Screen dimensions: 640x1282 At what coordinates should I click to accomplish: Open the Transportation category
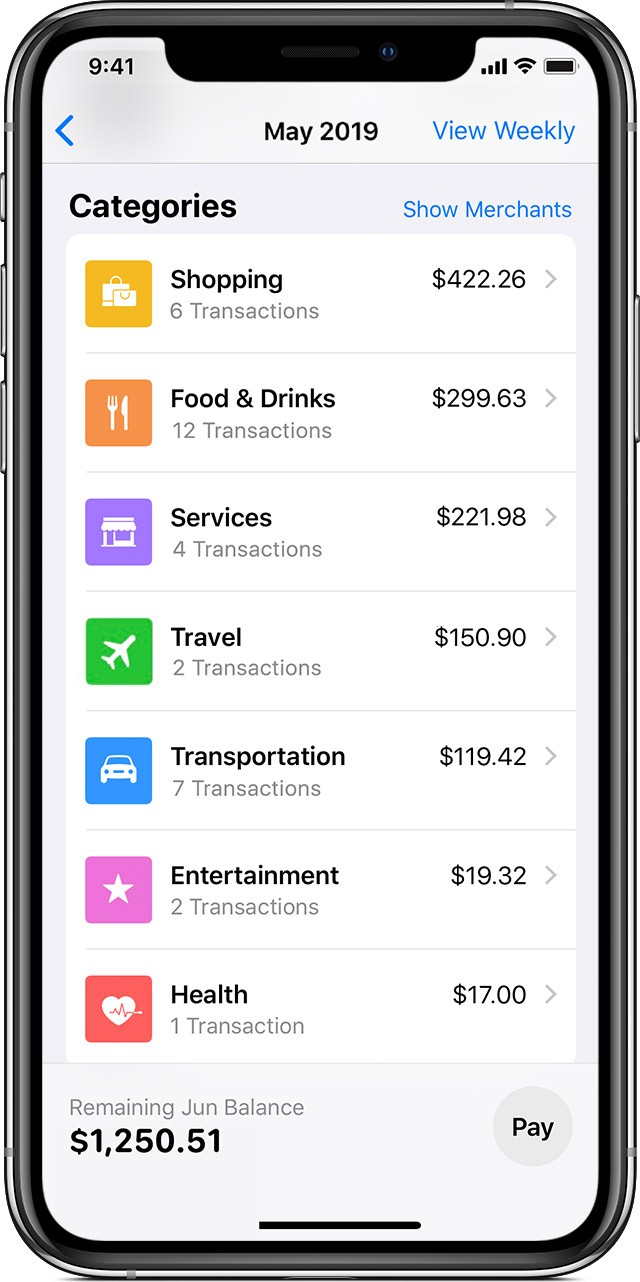coord(320,771)
